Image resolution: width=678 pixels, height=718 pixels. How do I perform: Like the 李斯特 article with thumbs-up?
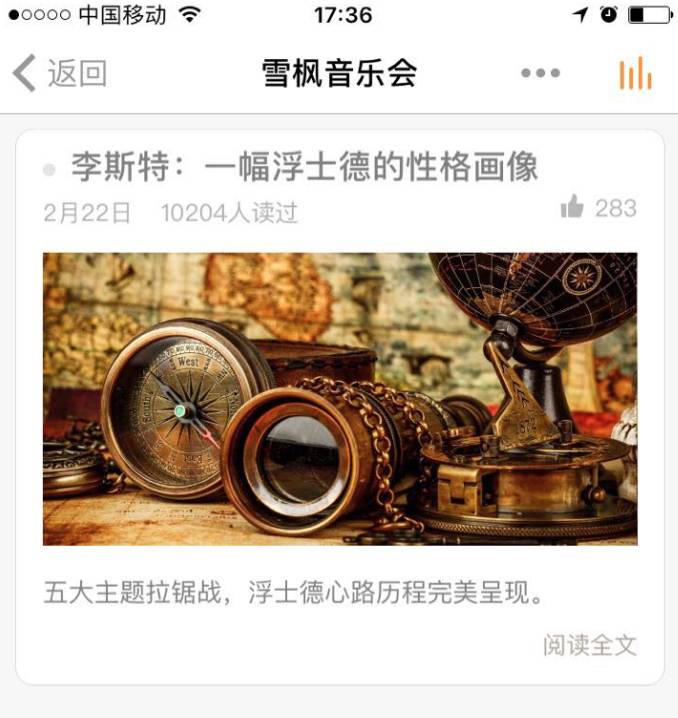(x=573, y=207)
